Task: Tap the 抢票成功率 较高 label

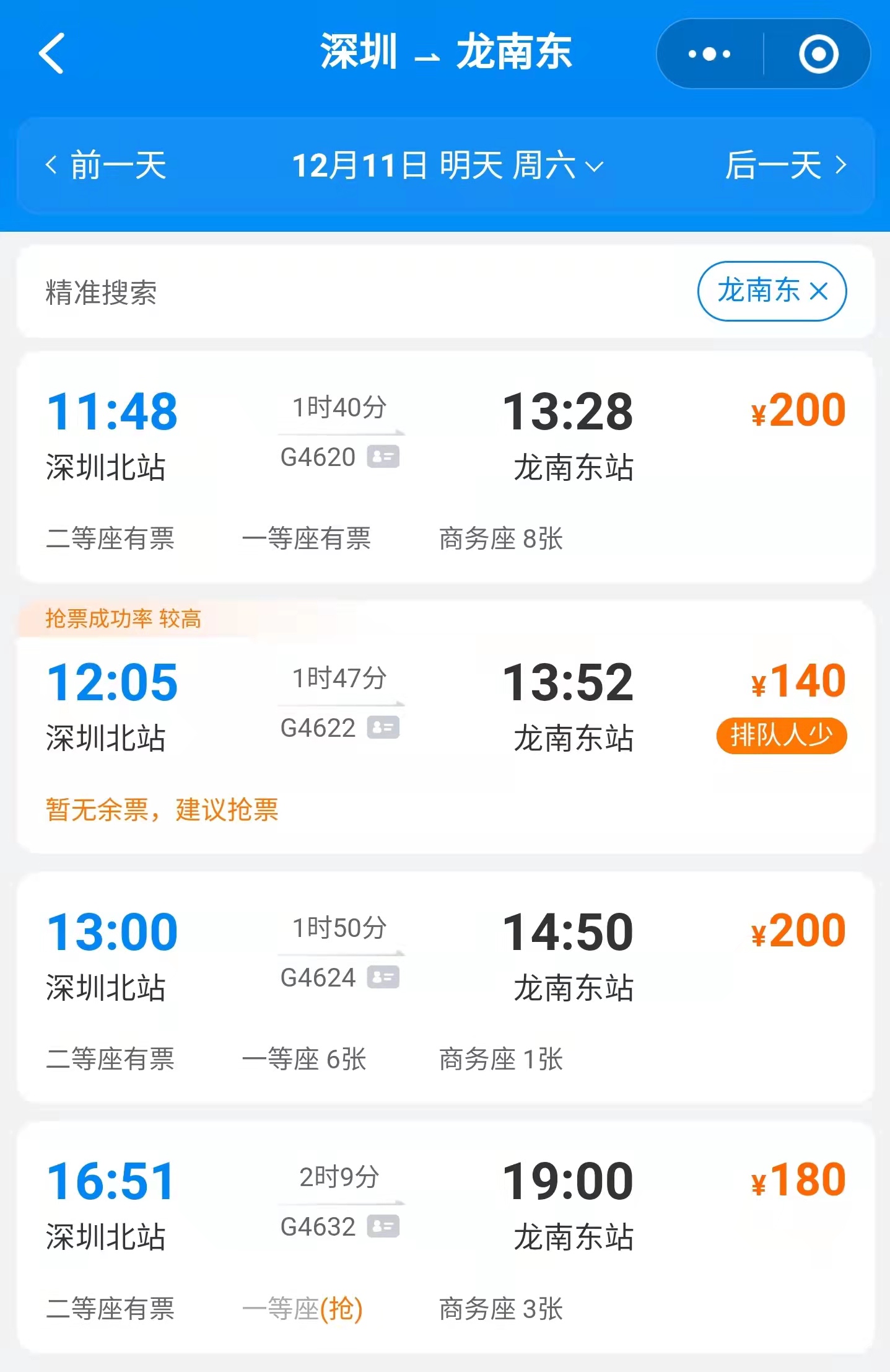Action: (123, 620)
